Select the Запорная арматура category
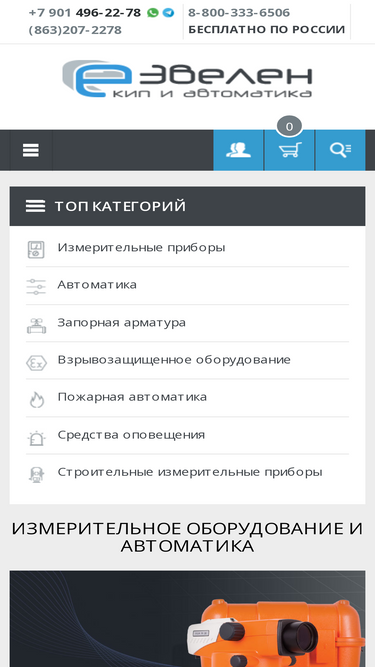 pyautogui.click(x=188, y=323)
